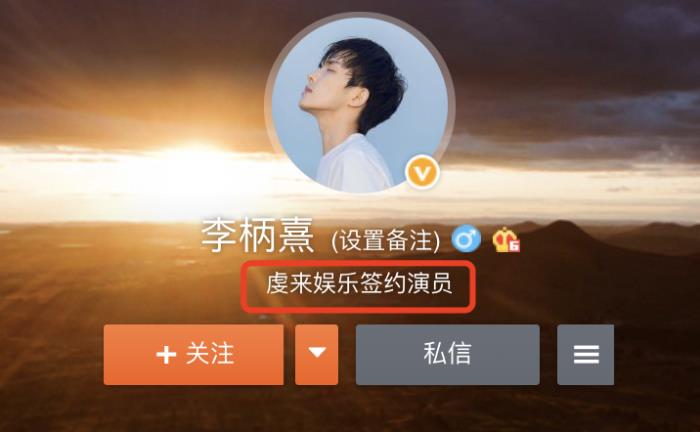Viewport: 700px width, 432px height.
Task: Open the membership crown badge
Action: (506, 240)
